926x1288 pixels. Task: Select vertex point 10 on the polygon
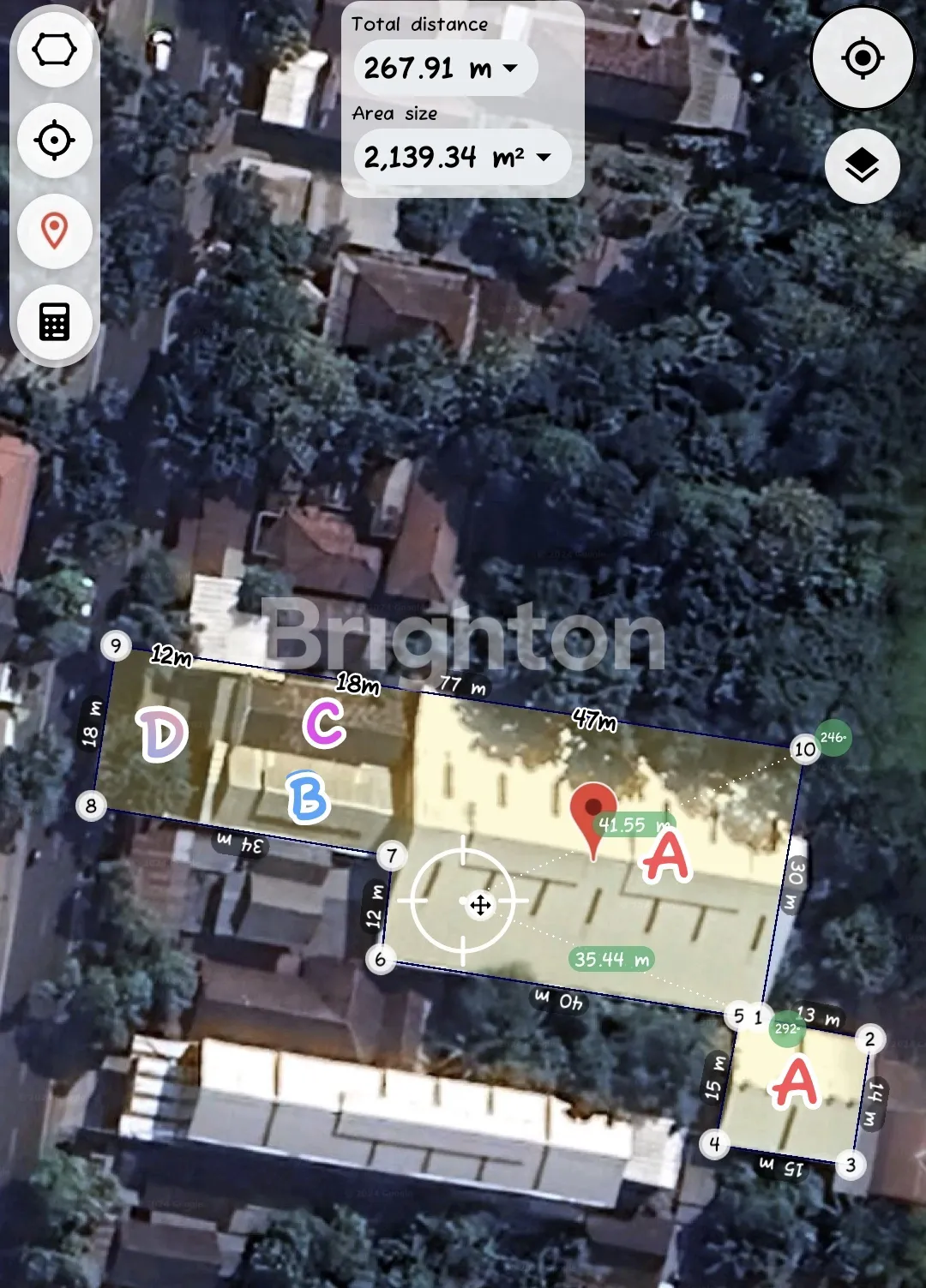pos(805,750)
